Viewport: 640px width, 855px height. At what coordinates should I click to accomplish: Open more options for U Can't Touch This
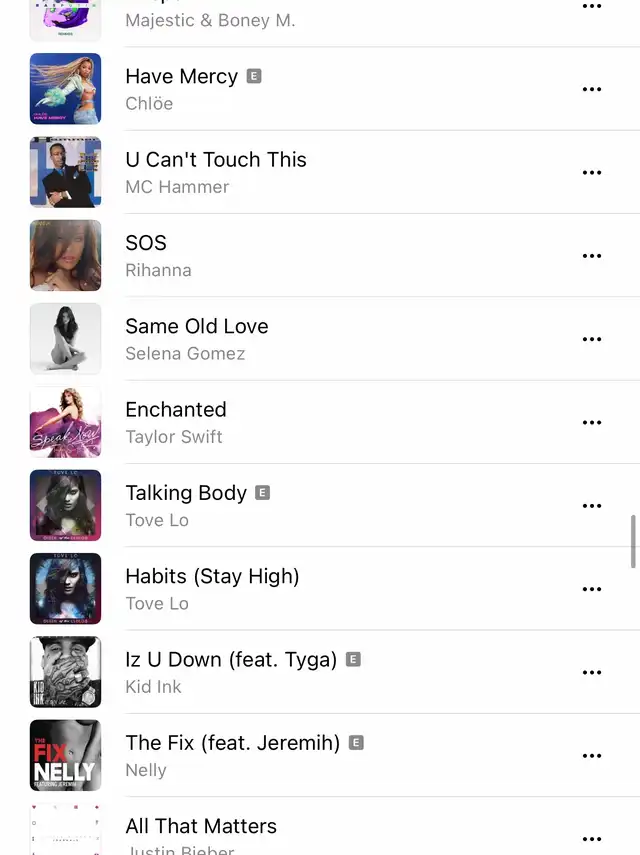(592, 172)
